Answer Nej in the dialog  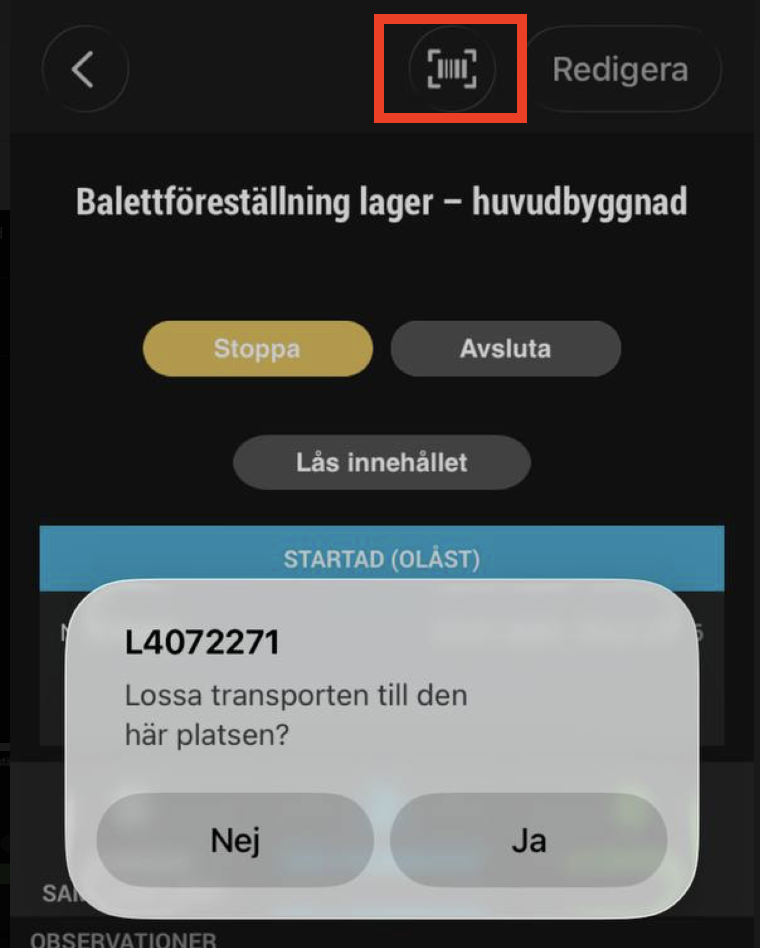235,840
